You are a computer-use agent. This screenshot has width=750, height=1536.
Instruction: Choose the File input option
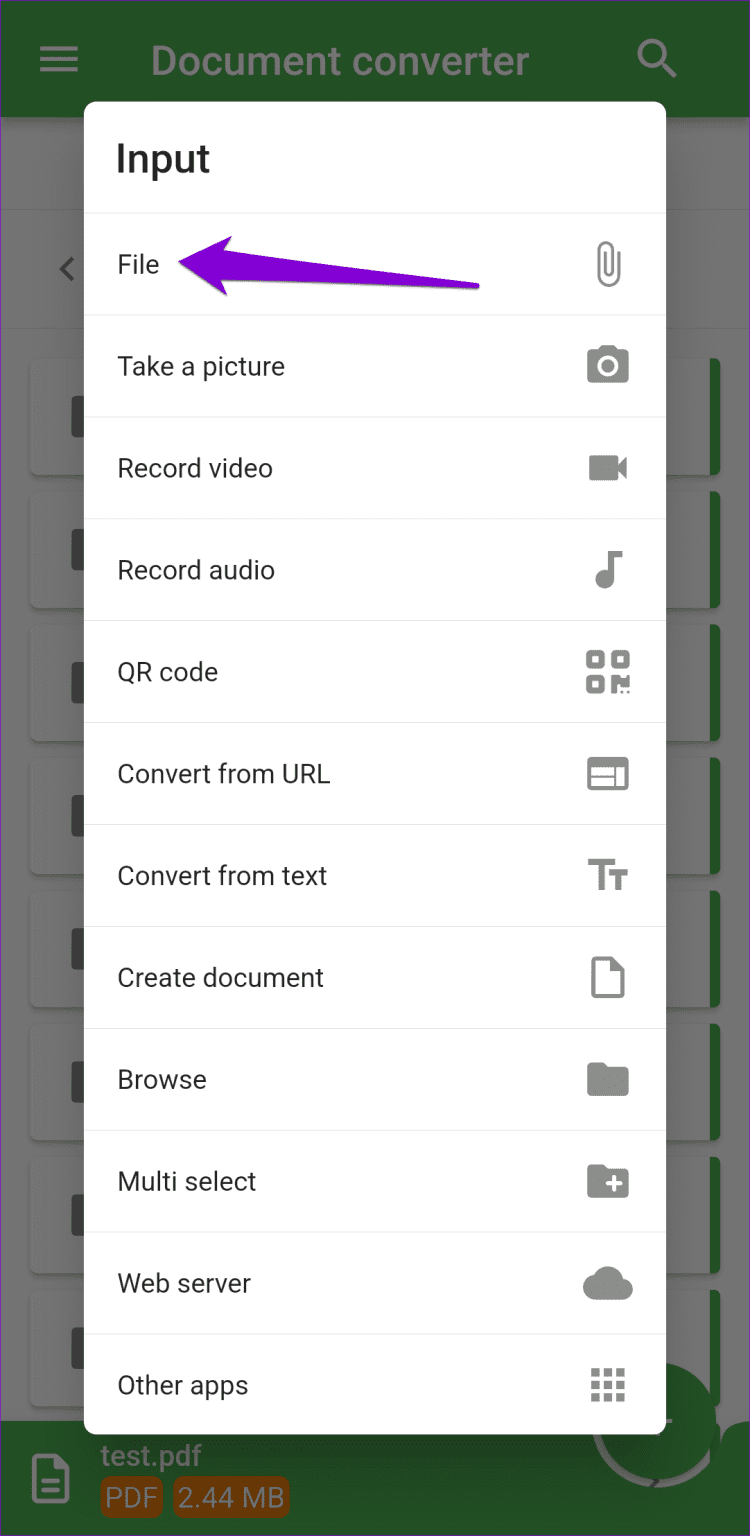(138, 264)
